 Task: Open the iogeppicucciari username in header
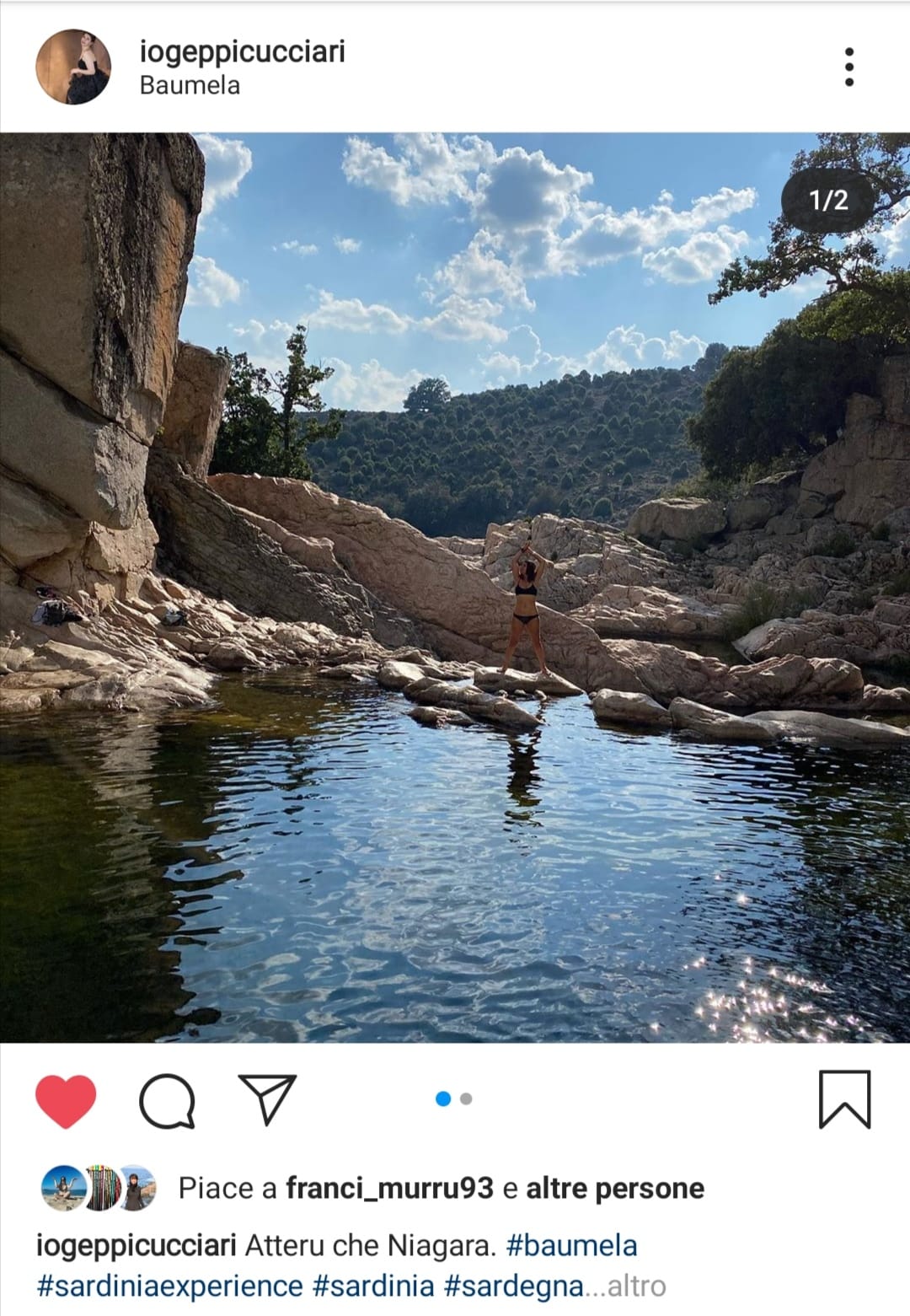(242, 51)
